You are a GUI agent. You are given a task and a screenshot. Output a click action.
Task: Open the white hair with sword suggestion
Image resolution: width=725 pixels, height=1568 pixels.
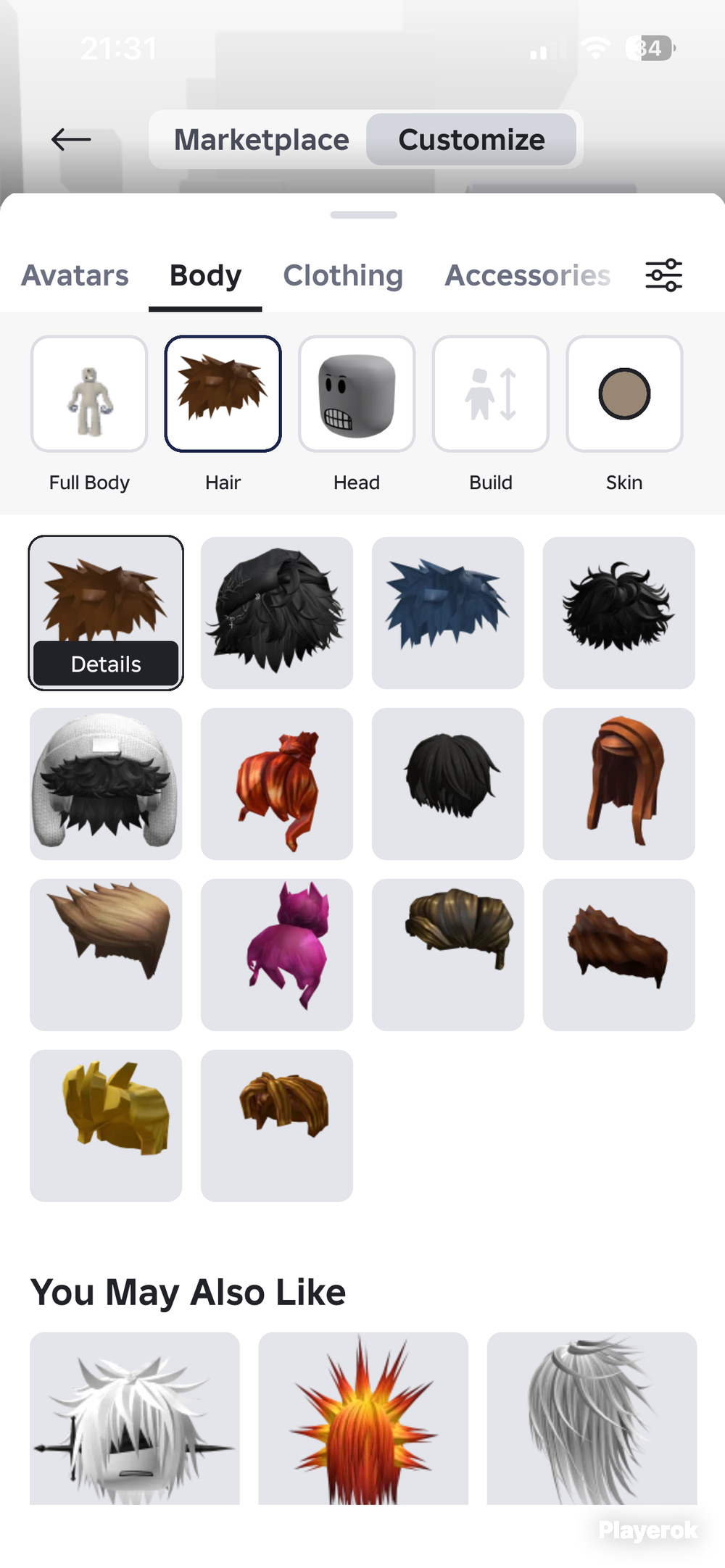(135, 1418)
